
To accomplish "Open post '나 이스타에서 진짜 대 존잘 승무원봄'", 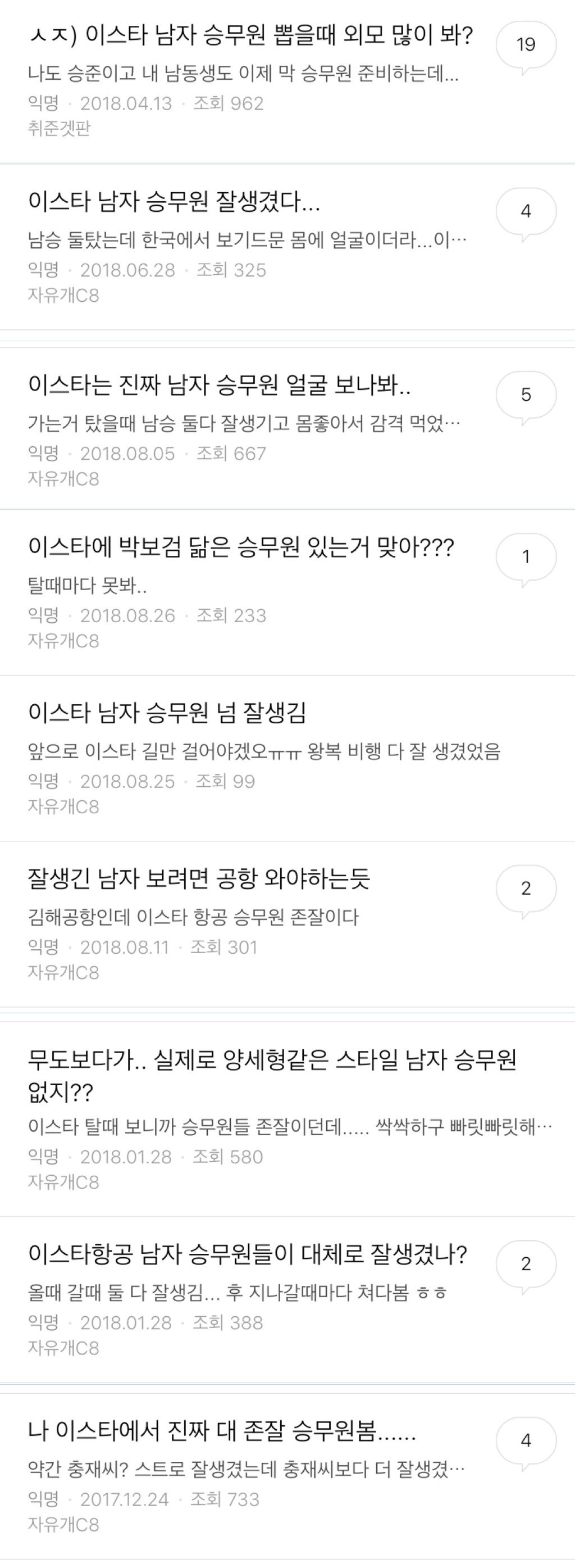I will 221,1430.
